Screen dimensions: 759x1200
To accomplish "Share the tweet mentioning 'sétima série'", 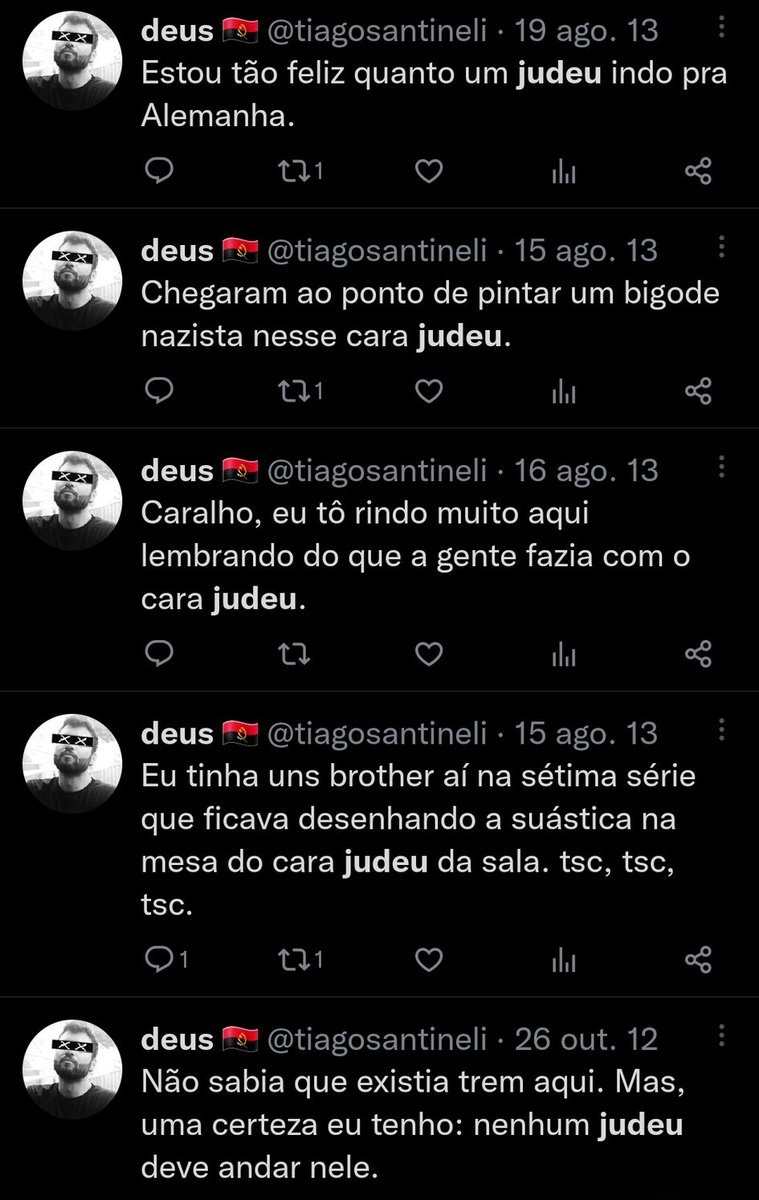I will [697, 960].
